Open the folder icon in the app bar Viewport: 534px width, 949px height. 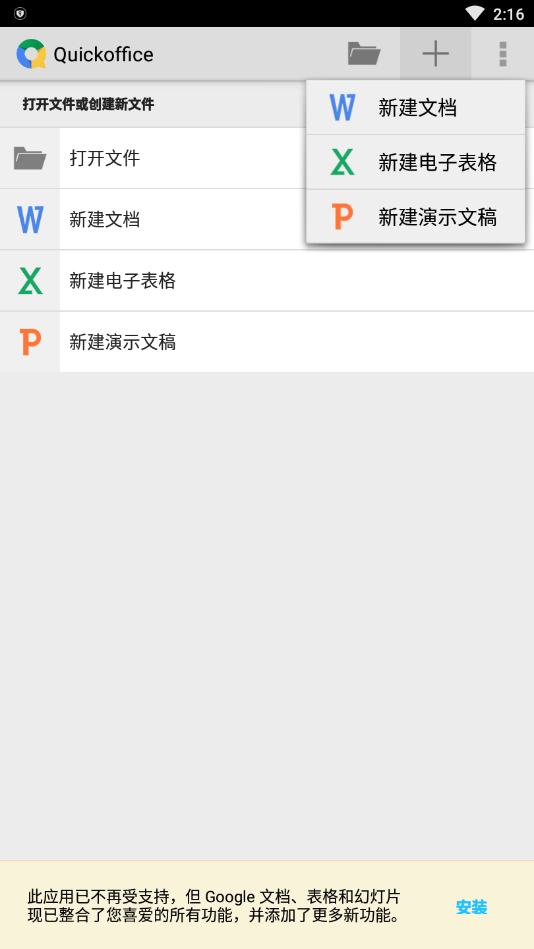364,54
